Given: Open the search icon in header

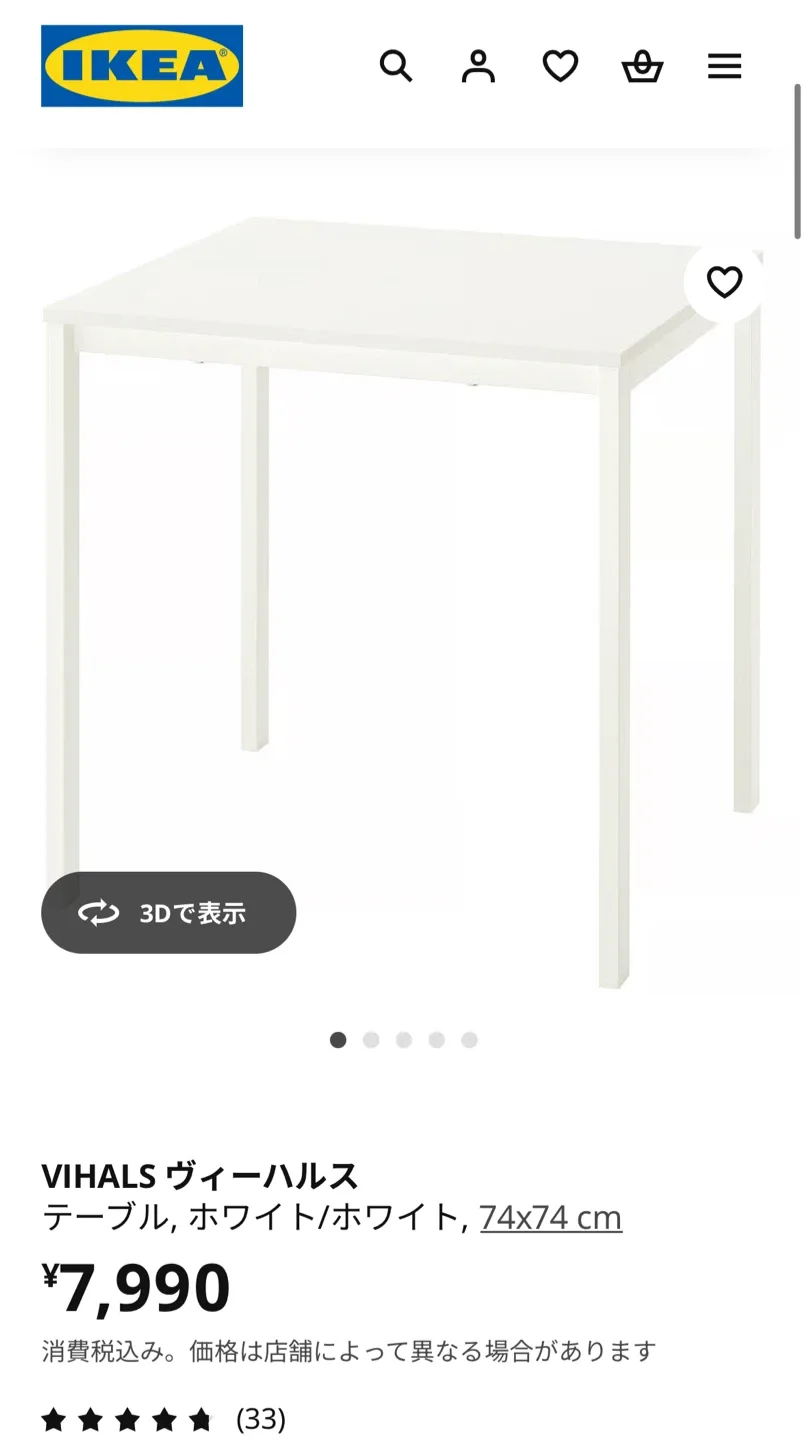Looking at the screenshot, I should click(x=396, y=67).
